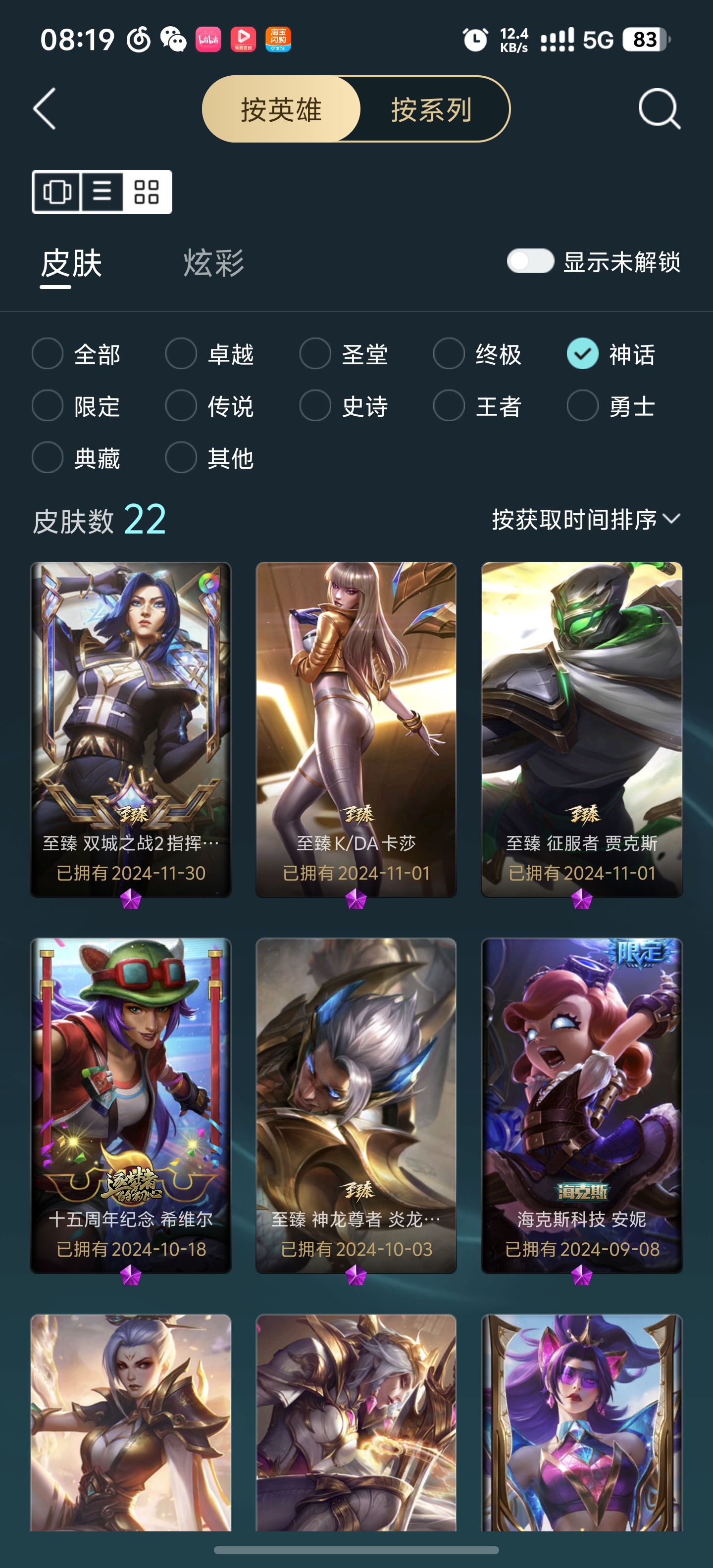713x1568 pixels.
Task: Uncheck the 神话 filter
Action: pyautogui.click(x=582, y=354)
